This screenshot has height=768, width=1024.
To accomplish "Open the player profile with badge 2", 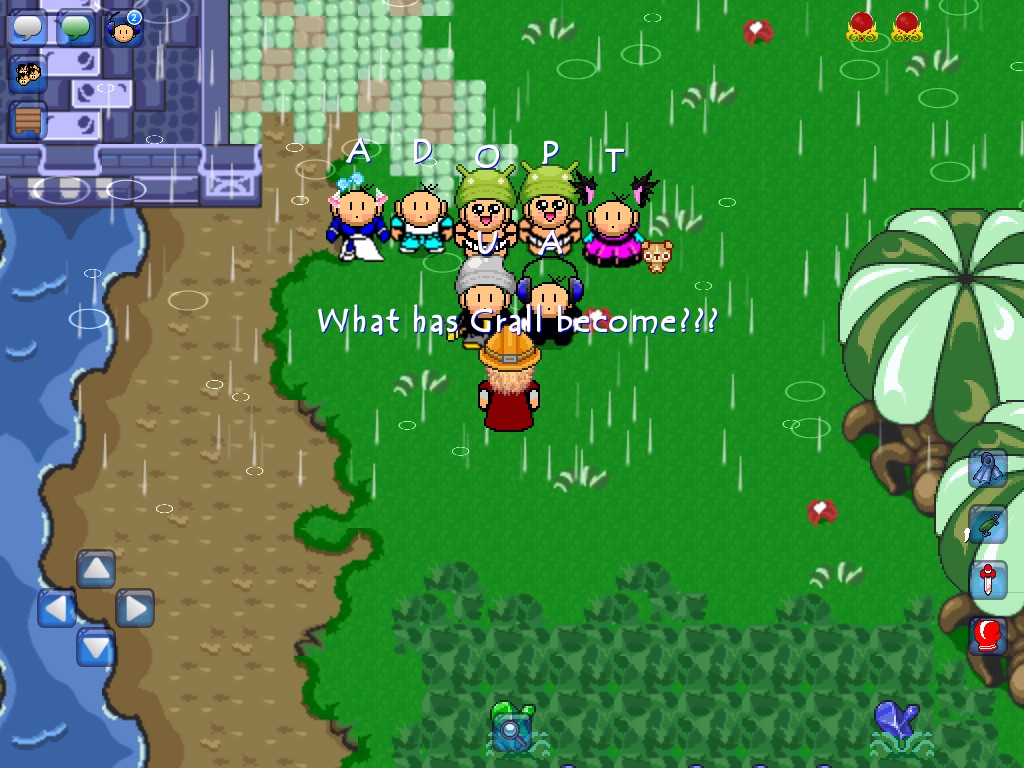I will (124, 28).
